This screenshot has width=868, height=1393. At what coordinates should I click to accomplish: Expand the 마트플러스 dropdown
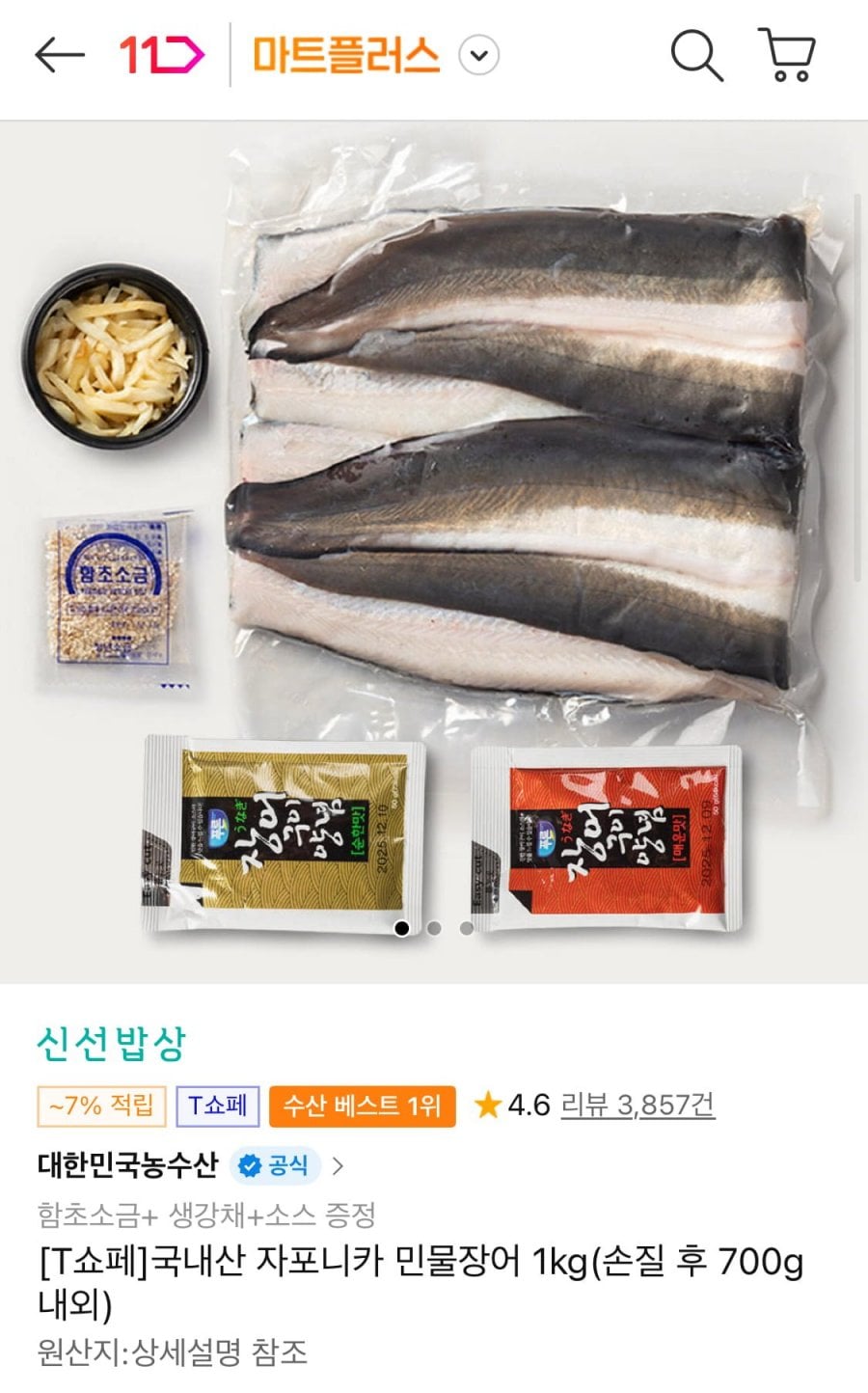(478, 55)
